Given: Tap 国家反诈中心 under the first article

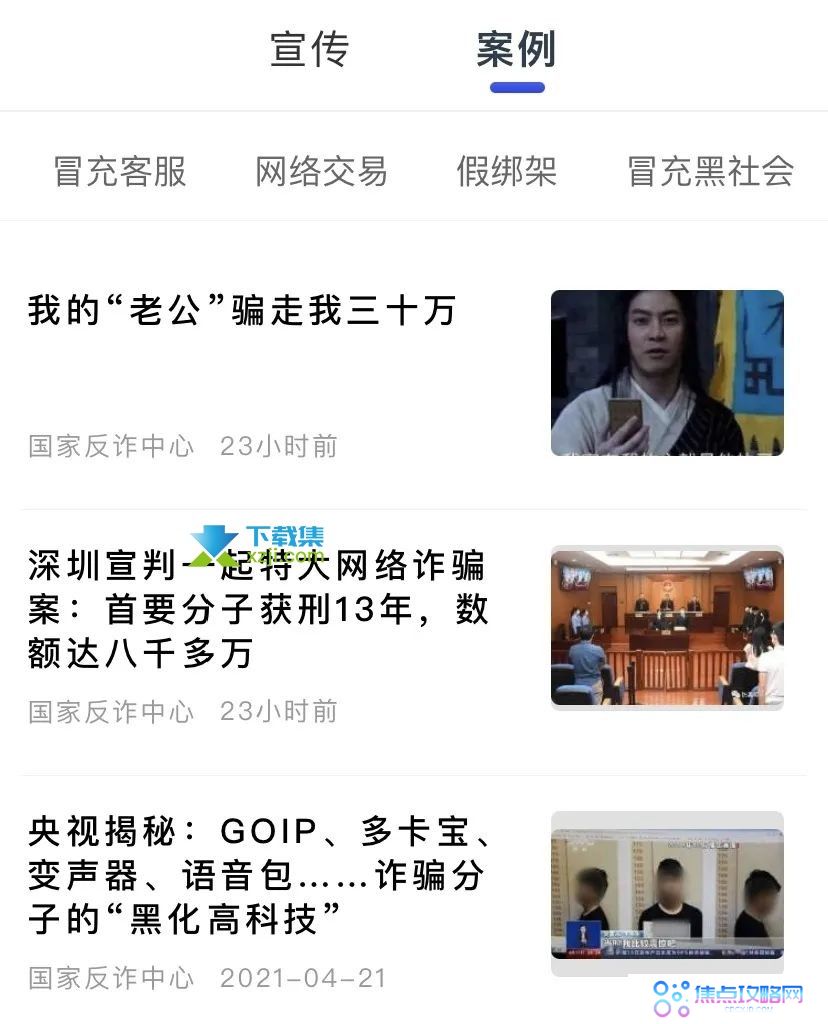Looking at the screenshot, I should click(x=110, y=446).
